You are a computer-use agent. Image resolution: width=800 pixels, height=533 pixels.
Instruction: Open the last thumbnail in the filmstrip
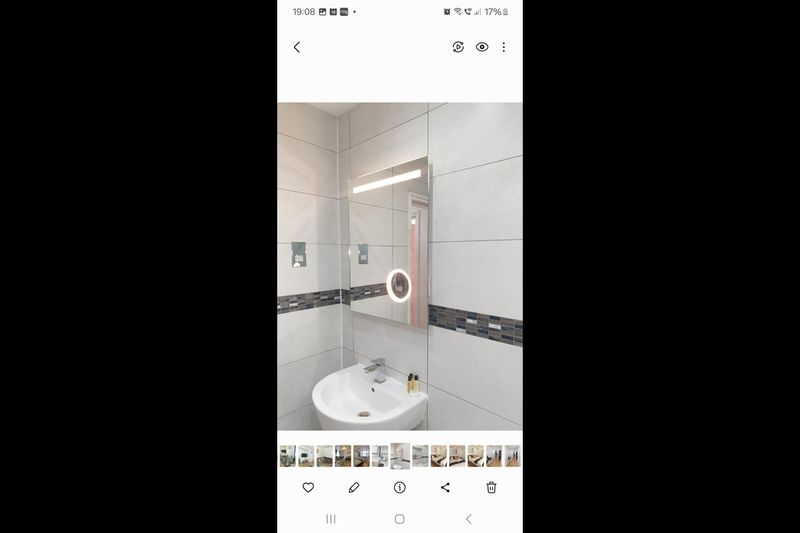coord(512,456)
